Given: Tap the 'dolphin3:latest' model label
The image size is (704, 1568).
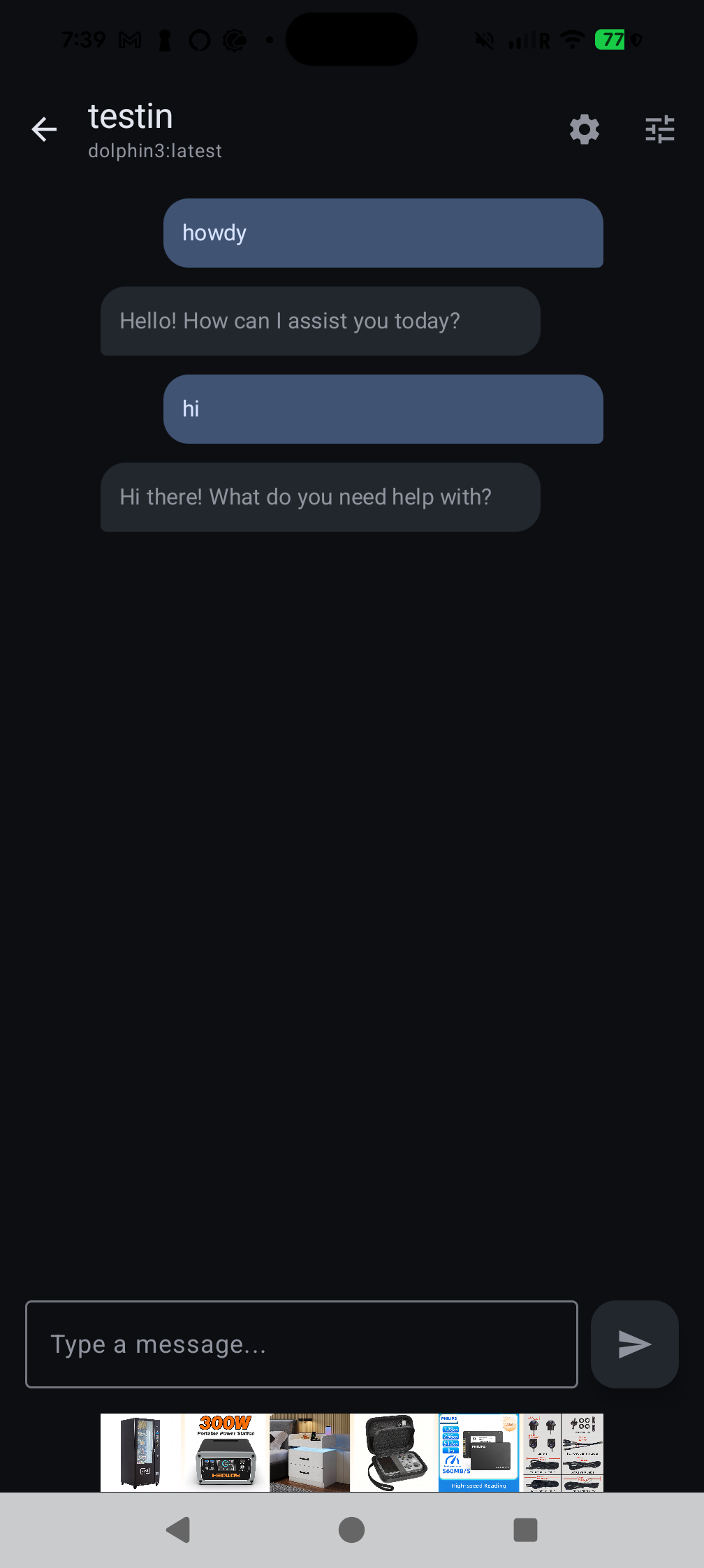Looking at the screenshot, I should pos(154,150).
